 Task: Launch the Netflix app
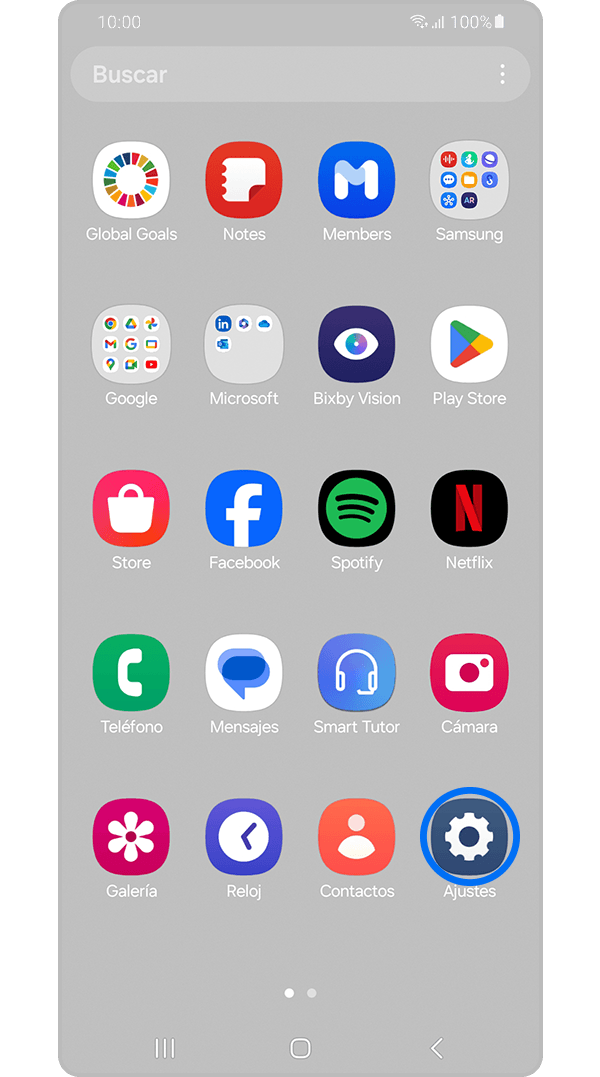tap(469, 508)
